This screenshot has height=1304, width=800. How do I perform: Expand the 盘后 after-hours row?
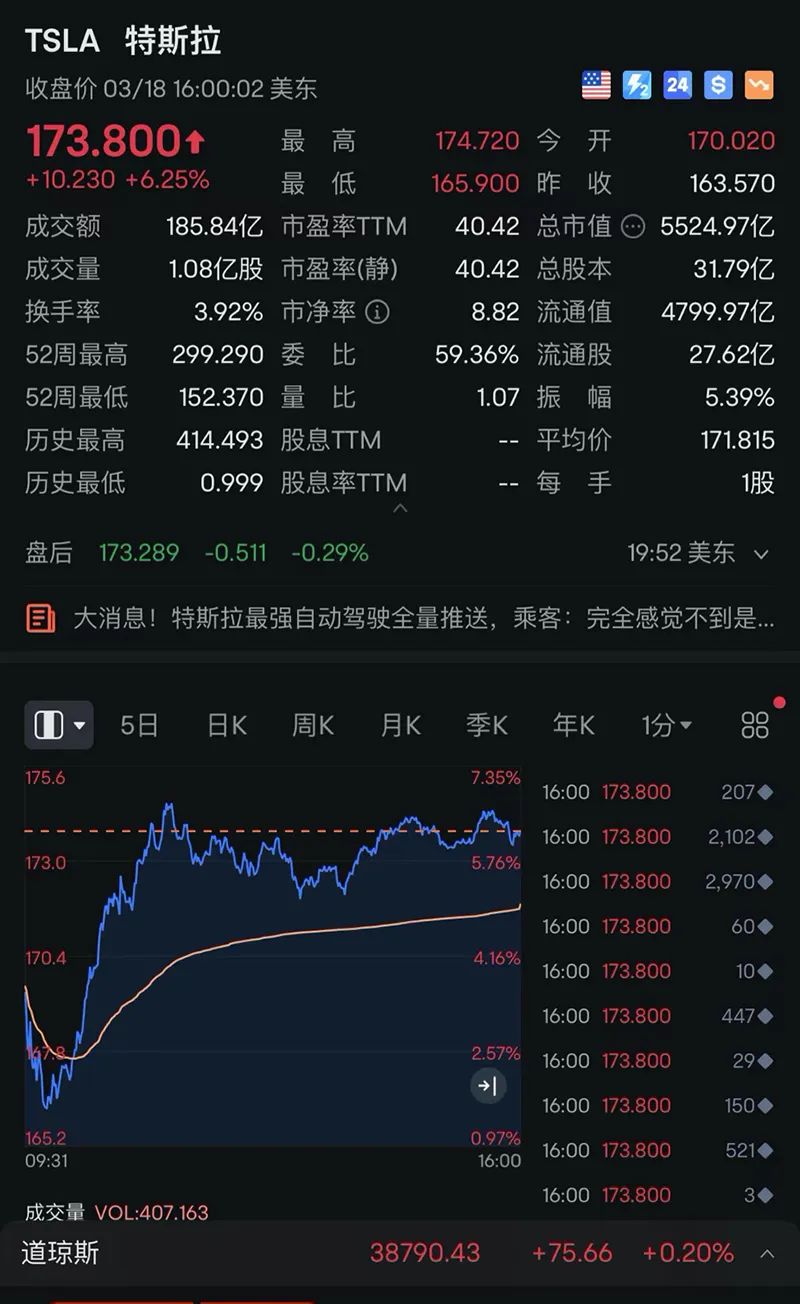(x=762, y=553)
